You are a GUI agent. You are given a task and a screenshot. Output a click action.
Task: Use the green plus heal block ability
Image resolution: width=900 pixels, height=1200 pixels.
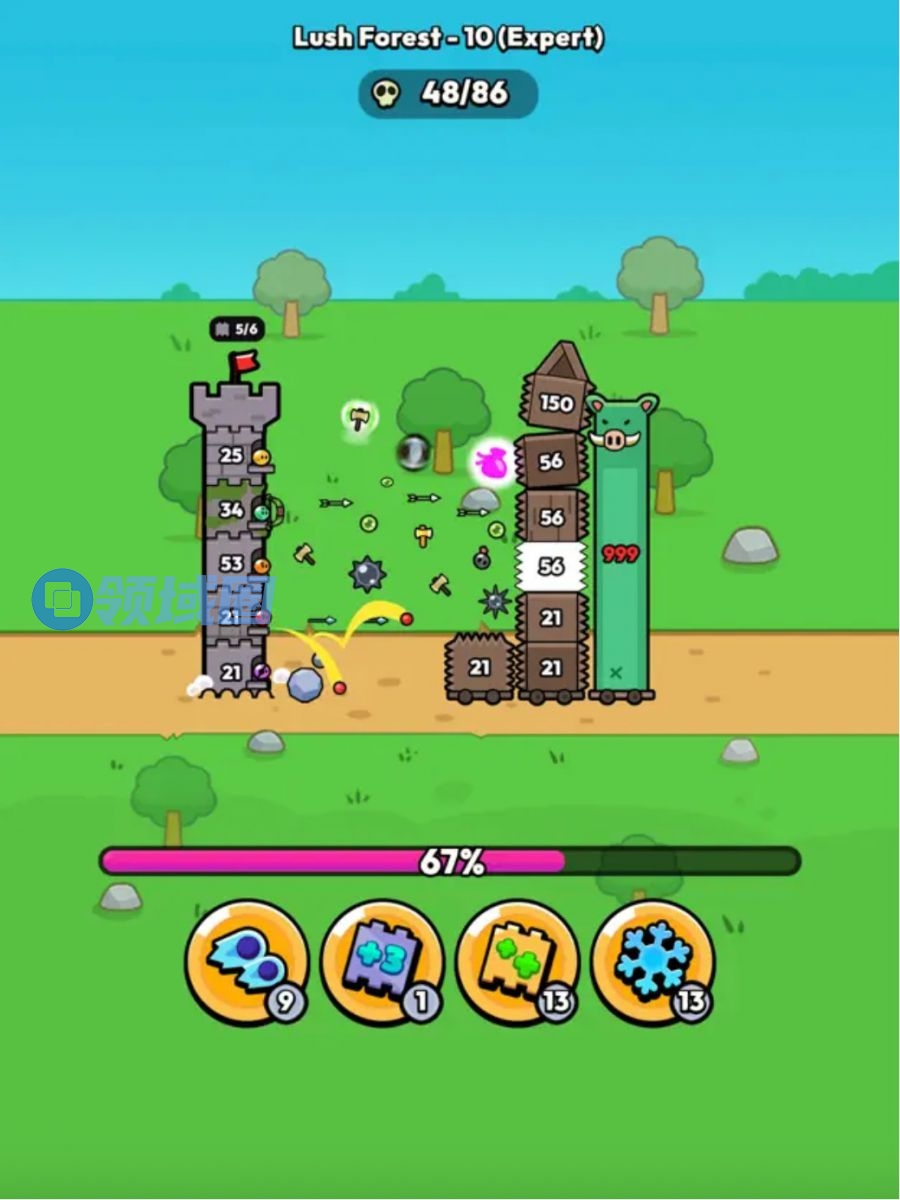pos(517,962)
